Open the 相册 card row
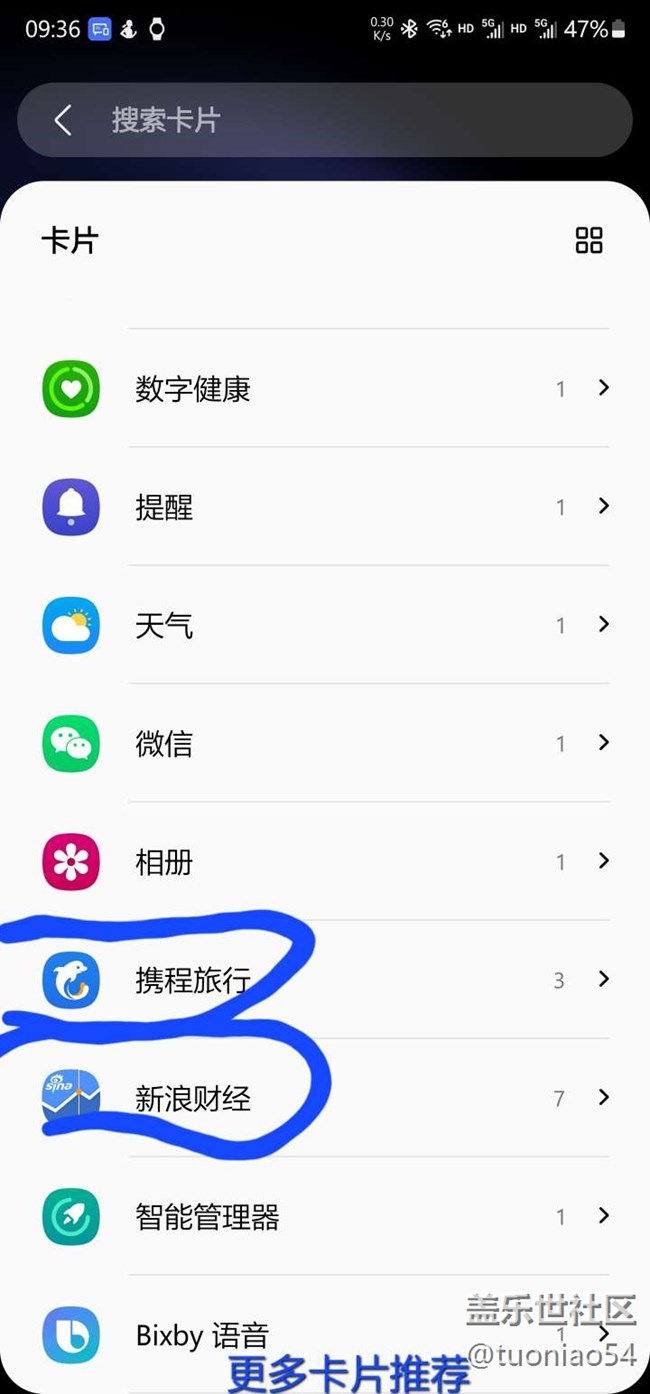This screenshot has width=650, height=1394. pos(325,861)
